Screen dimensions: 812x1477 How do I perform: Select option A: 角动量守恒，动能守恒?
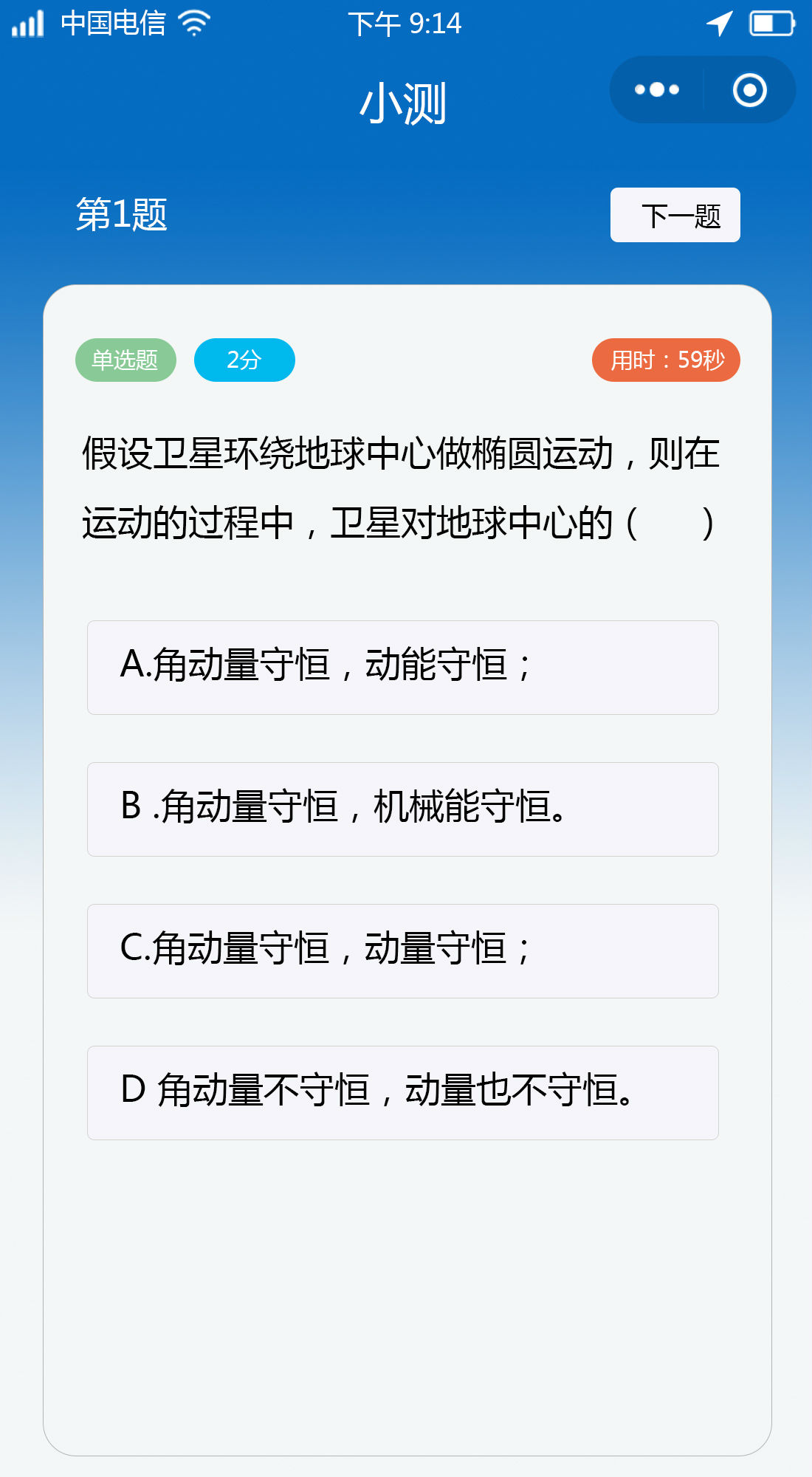click(402, 667)
